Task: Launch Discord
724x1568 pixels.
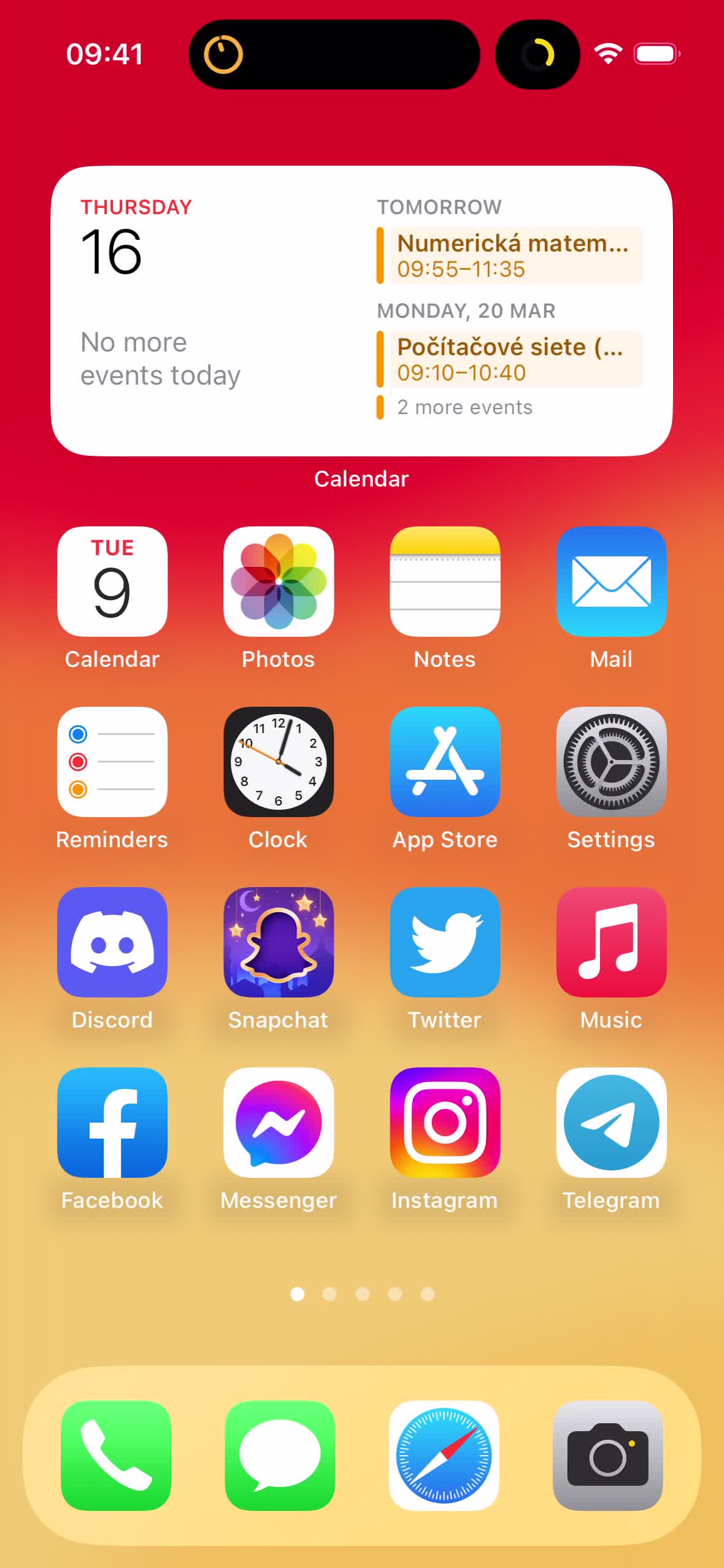Action: click(112, 942)
